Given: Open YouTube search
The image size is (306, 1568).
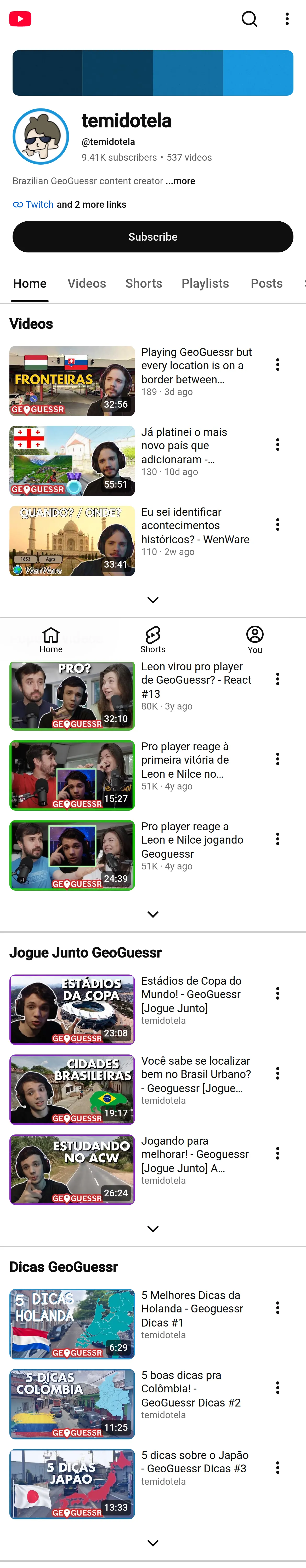Looking at the screenshot, I should point(249,19).
